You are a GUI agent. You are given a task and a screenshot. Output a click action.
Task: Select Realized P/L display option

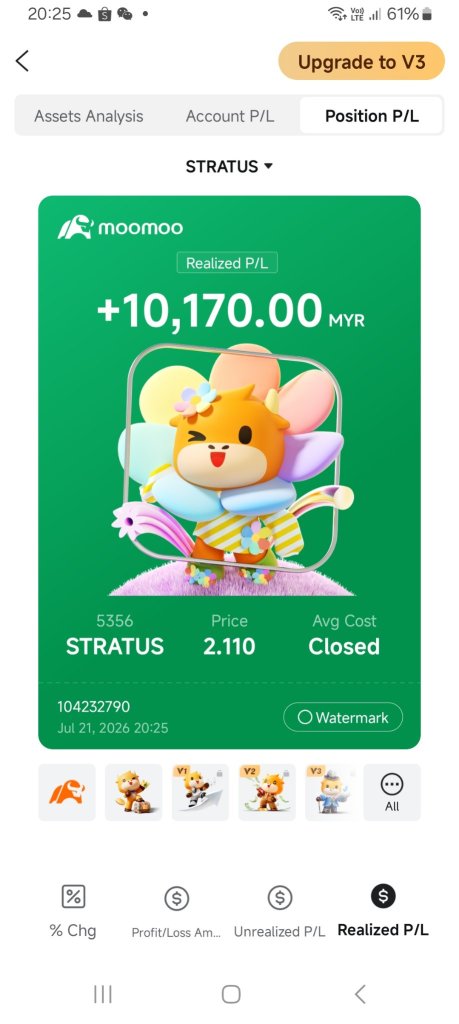[x=383, y=911]
